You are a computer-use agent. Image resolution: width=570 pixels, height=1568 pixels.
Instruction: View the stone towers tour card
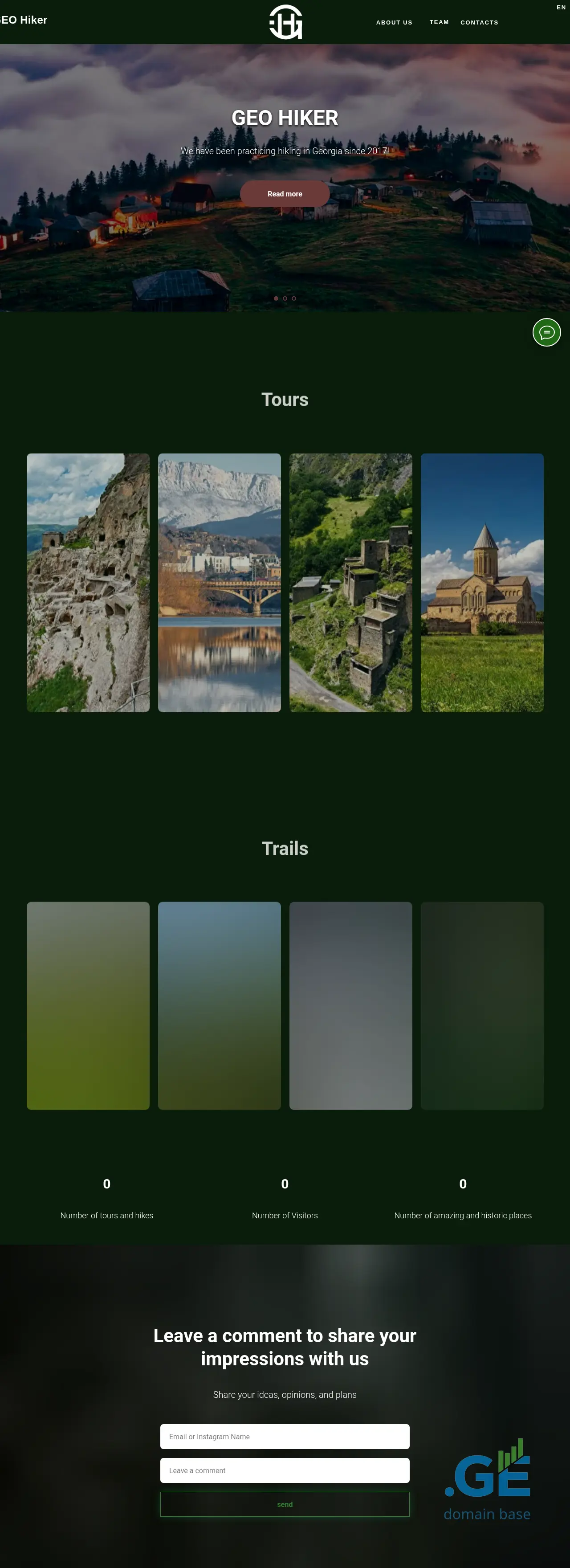pyautogui.click(x=351, y=583)
